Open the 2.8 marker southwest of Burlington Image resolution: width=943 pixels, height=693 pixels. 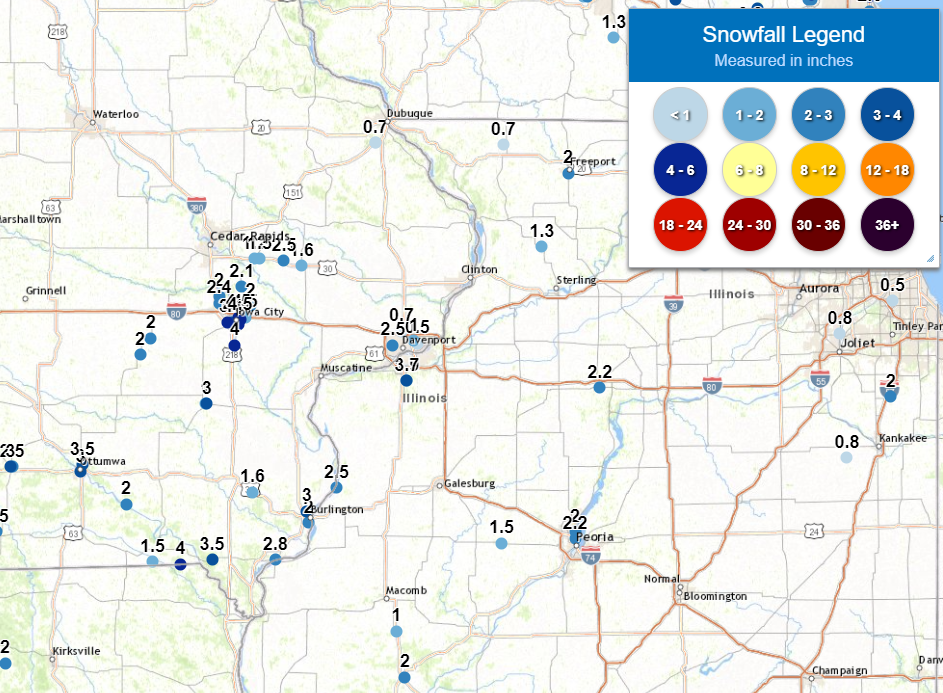pyautogui.click(x=275, y=559)
